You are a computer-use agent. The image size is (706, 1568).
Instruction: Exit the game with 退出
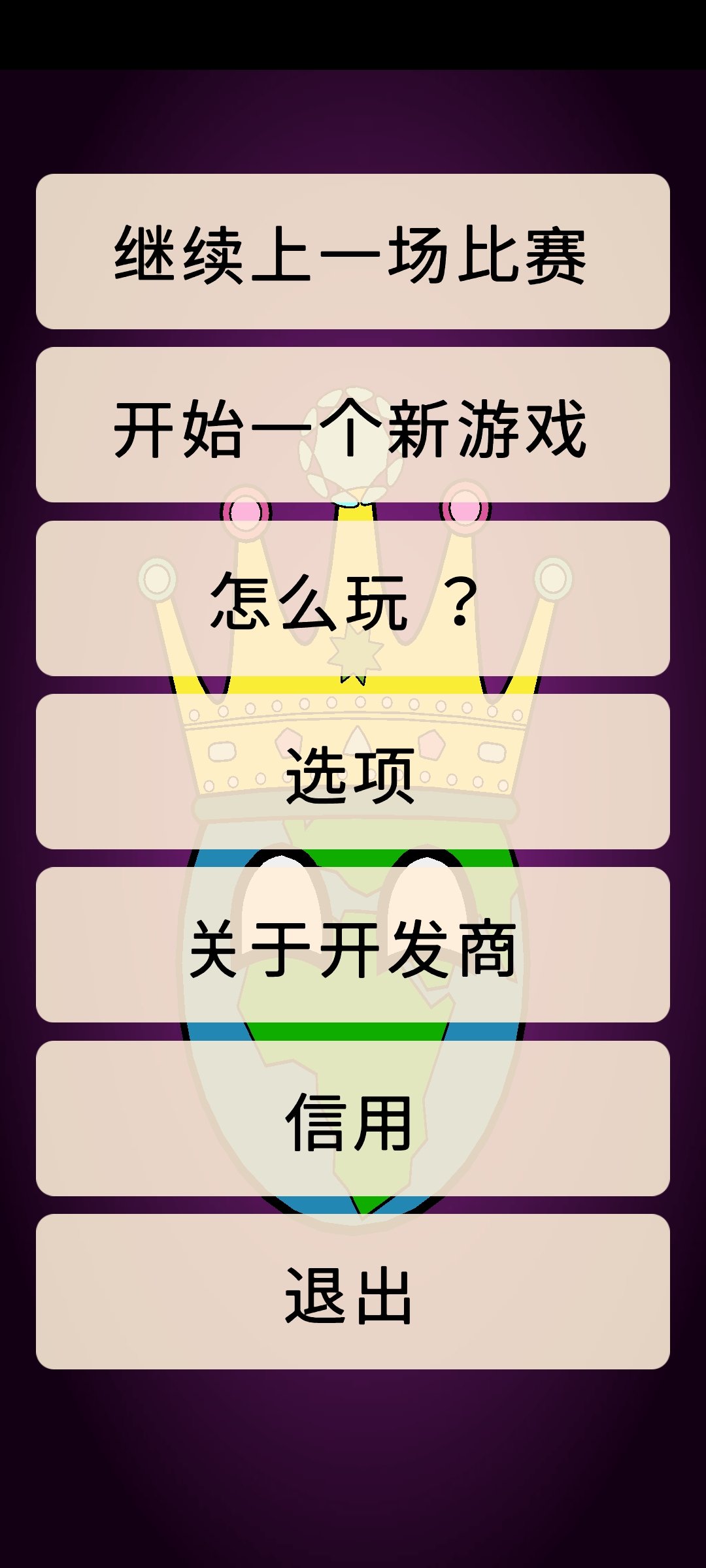point(353,1292)
